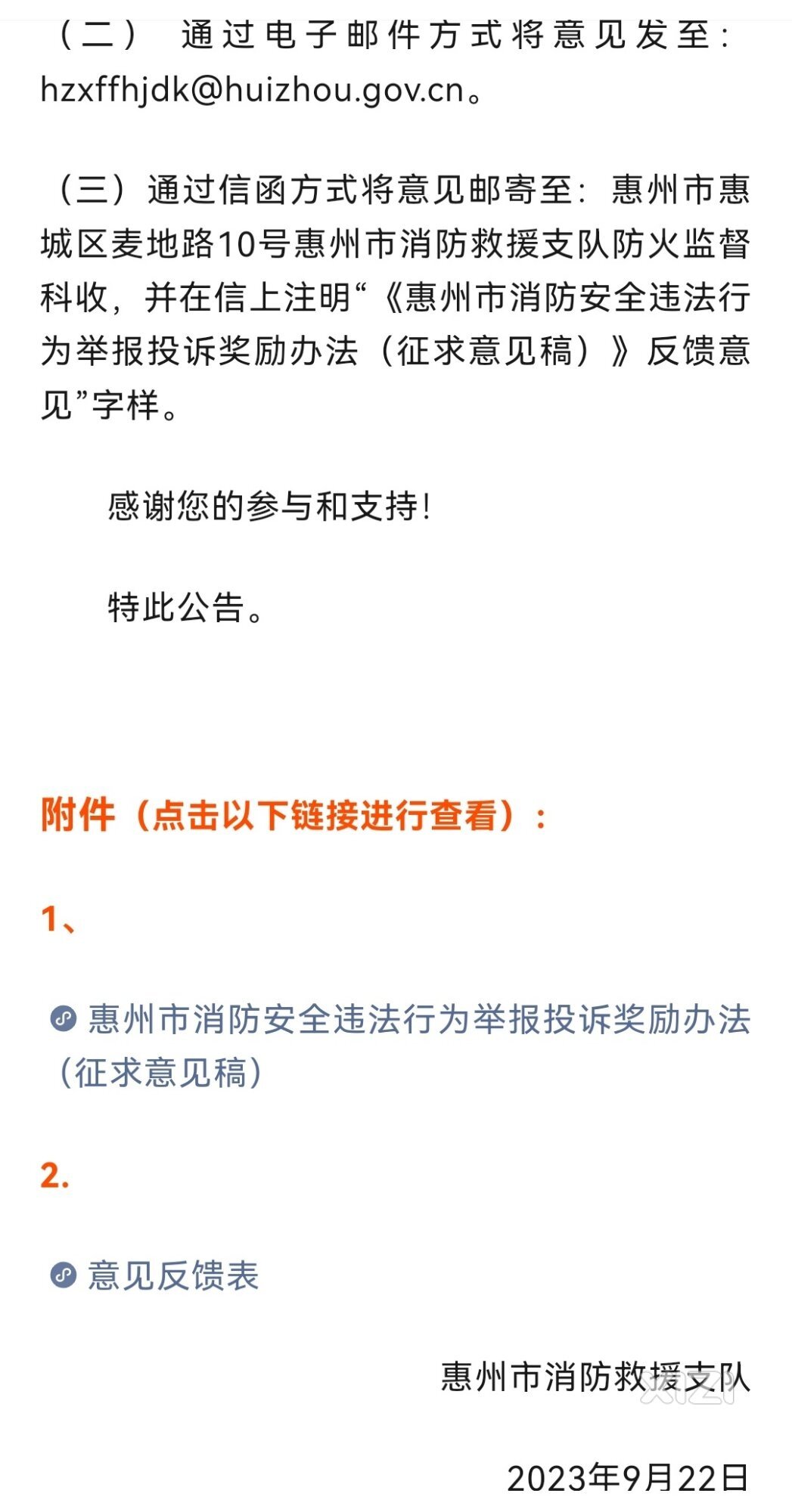The width and height of the screenshot is (792, 1512).
Task: Open the 惠州市消防安全违法行为举报投诉奖励办法 attachment link
Action: tap(399, 1045)
